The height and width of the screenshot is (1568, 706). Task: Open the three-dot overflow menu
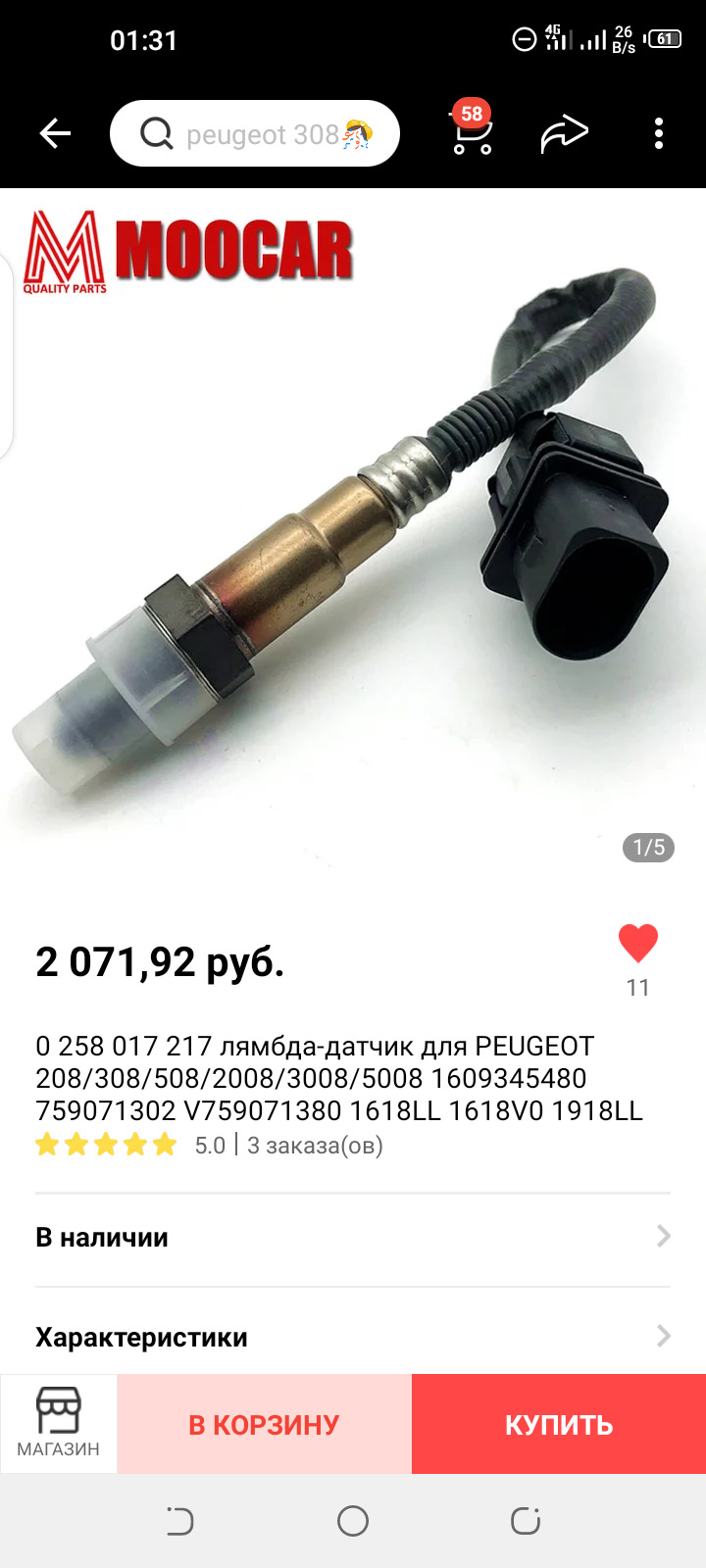657,133
